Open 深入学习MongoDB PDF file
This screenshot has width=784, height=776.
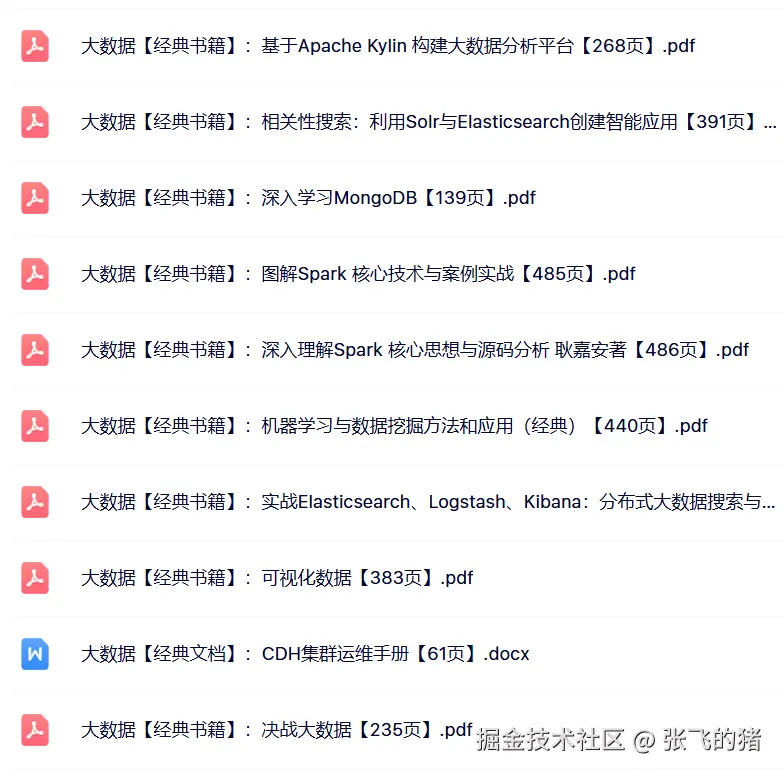[x=308, y=198]
